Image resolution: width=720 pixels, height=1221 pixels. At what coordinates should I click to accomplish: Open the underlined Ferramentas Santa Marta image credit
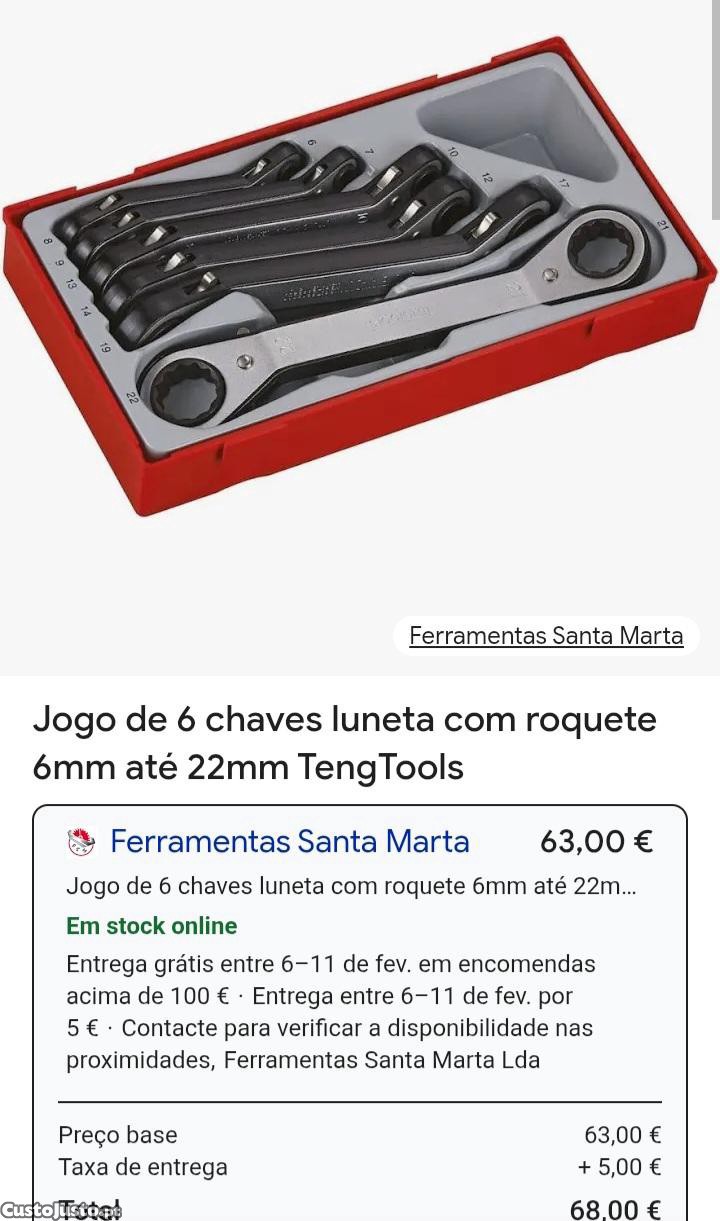pyautogui.click(x=546, y=636)
